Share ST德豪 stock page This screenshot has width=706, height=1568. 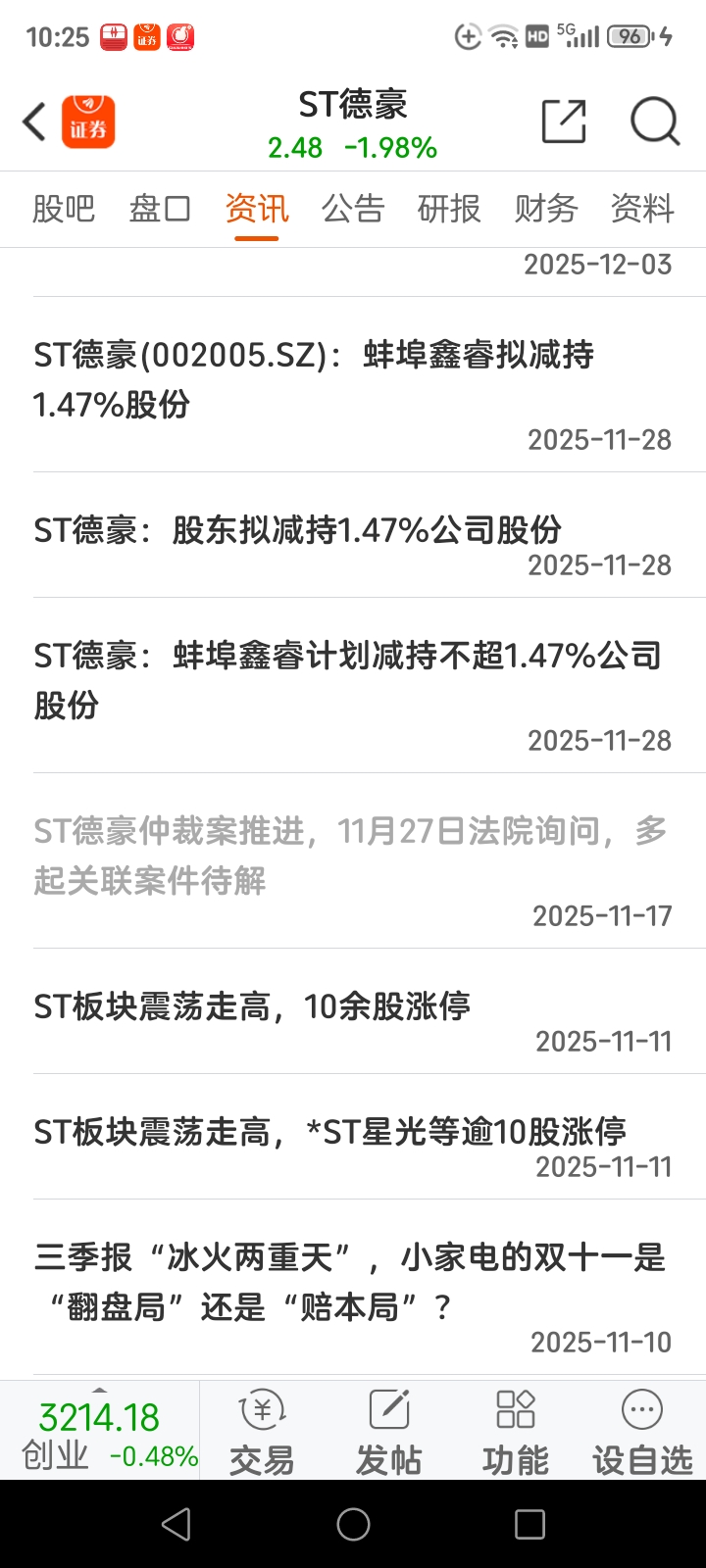(564, 122)
